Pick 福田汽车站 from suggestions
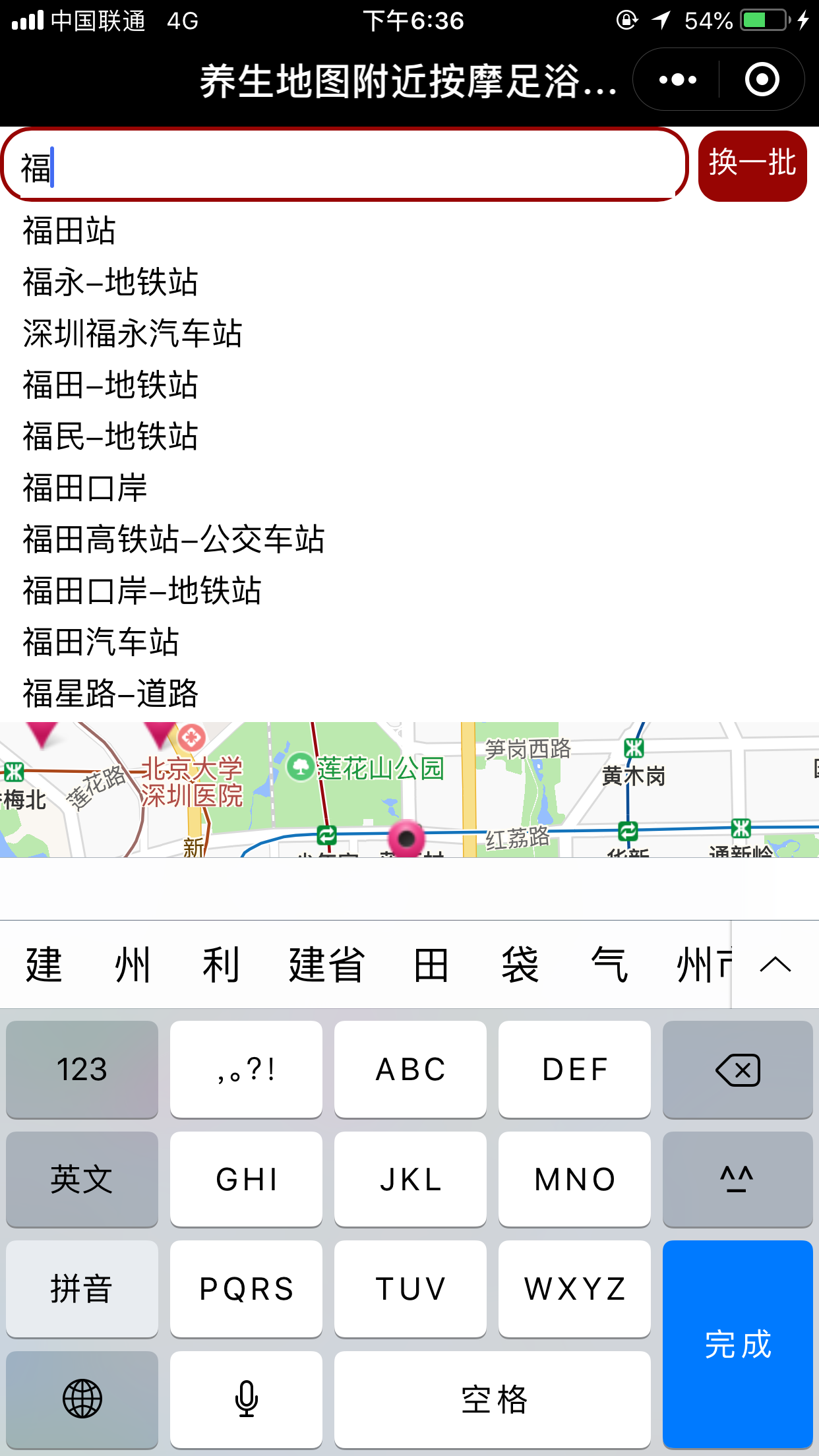819x1456 pixels. (x=100, y=642)
